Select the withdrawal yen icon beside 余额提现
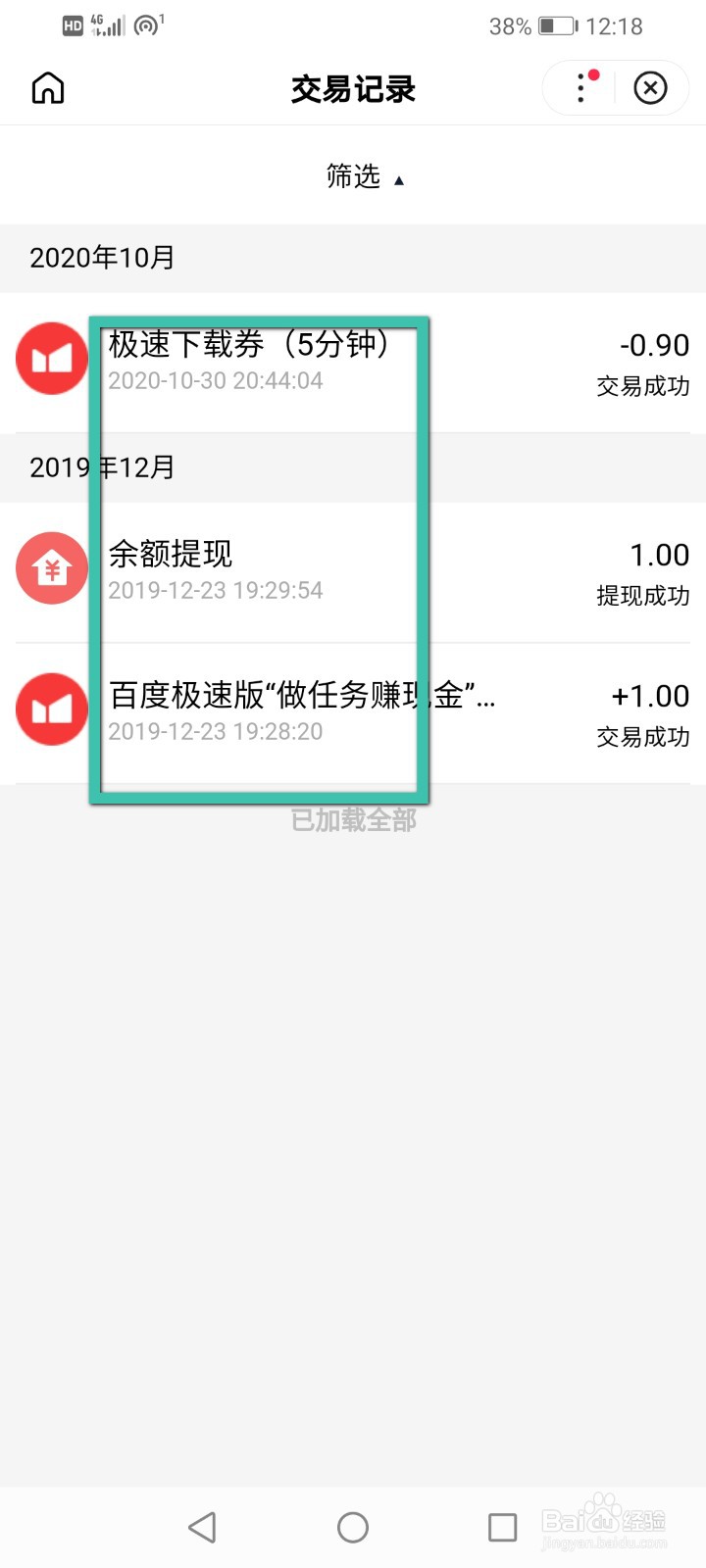The height and width of the screenshot is (1568, 706). [52, 566]
